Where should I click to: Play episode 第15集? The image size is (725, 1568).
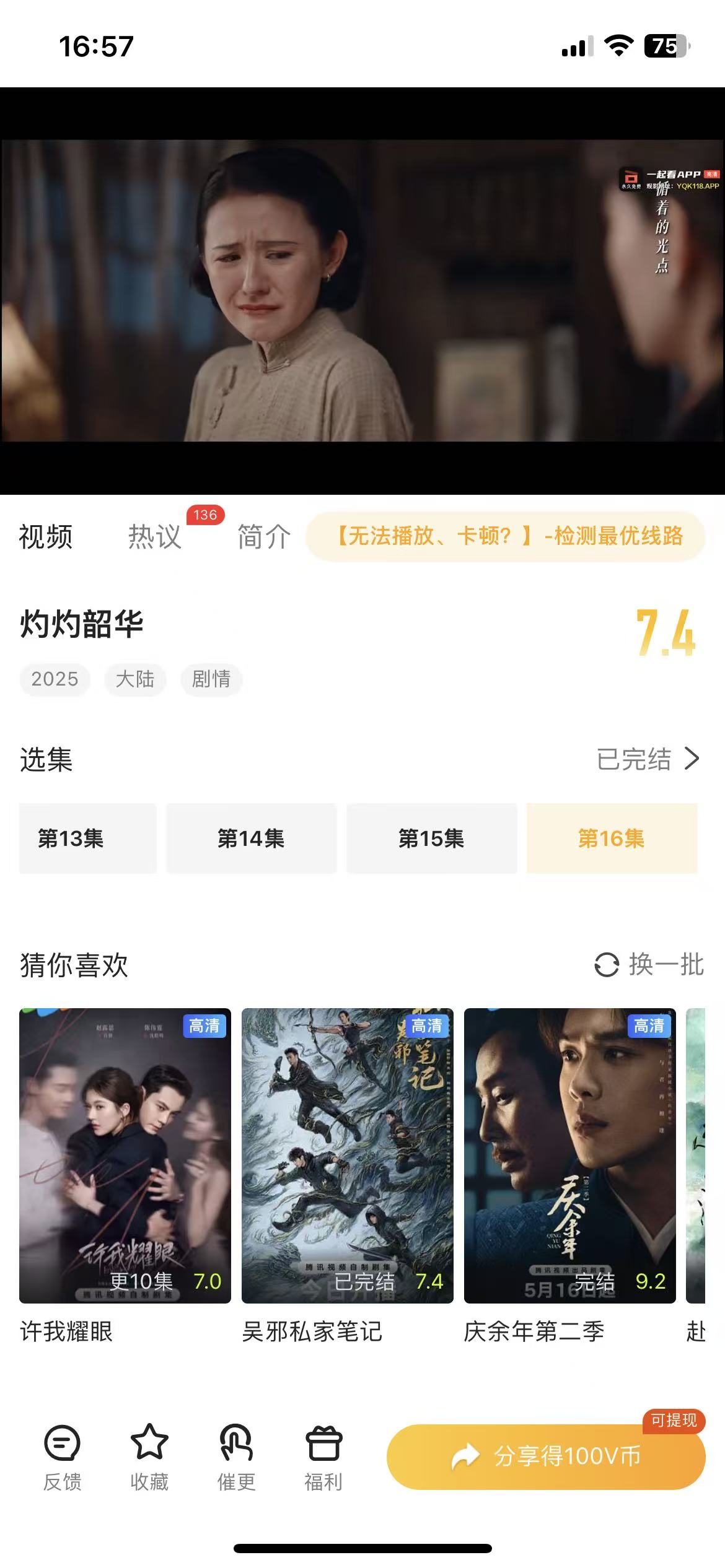tap(431, 838)
